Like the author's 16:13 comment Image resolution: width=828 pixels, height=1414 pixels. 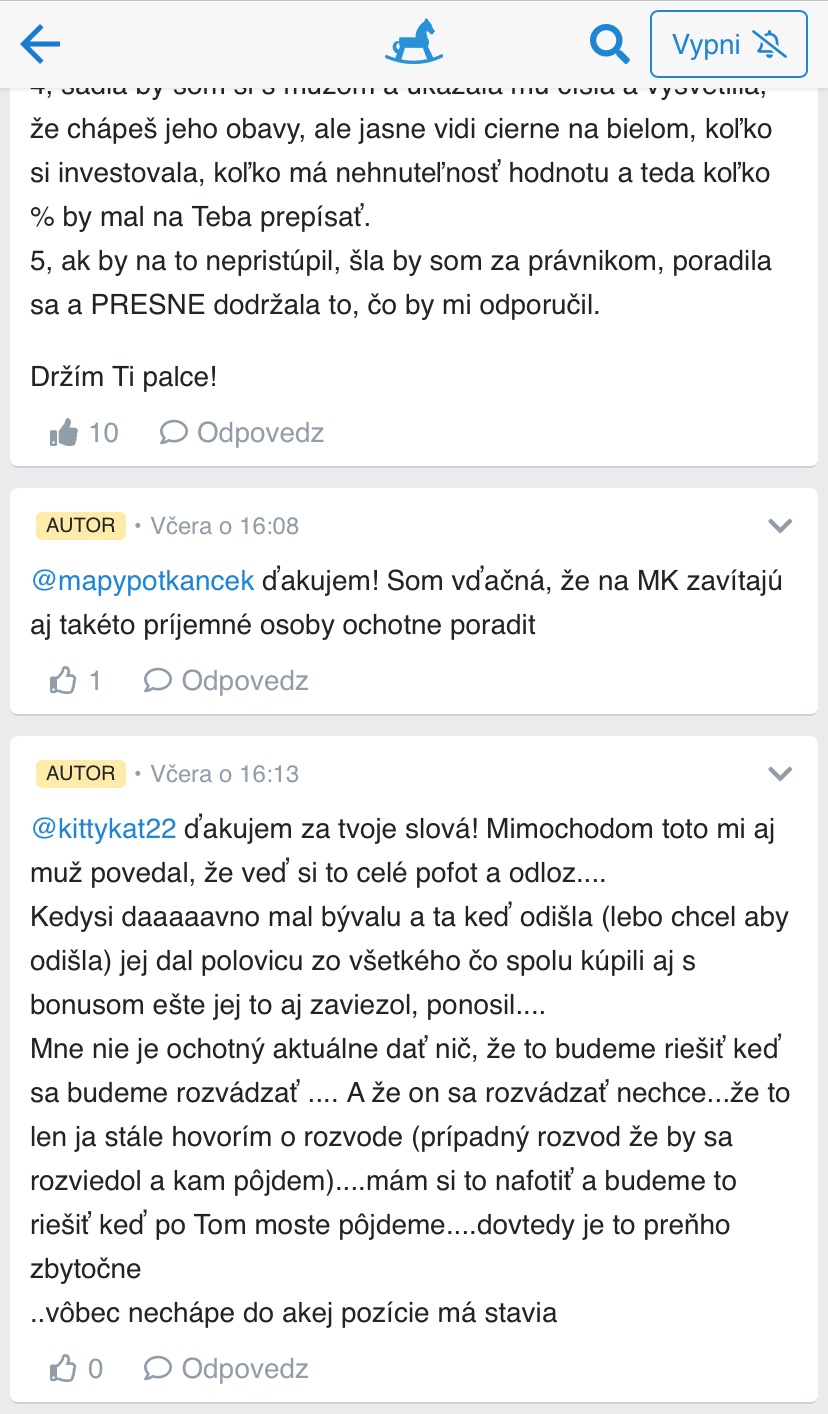(x=75, y=1368)
